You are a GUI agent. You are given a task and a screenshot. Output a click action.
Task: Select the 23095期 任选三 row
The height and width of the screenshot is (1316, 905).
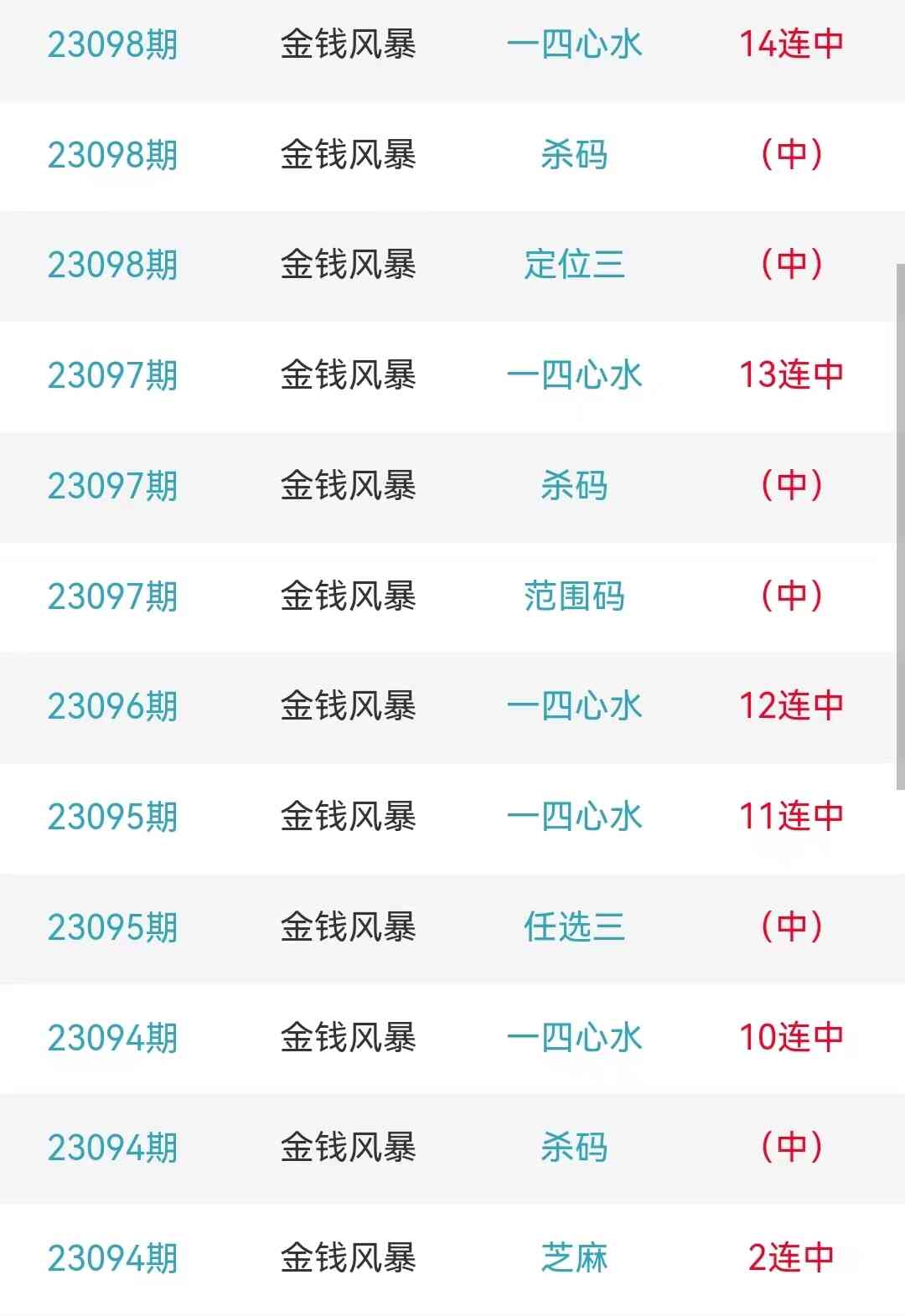[574, 927]
